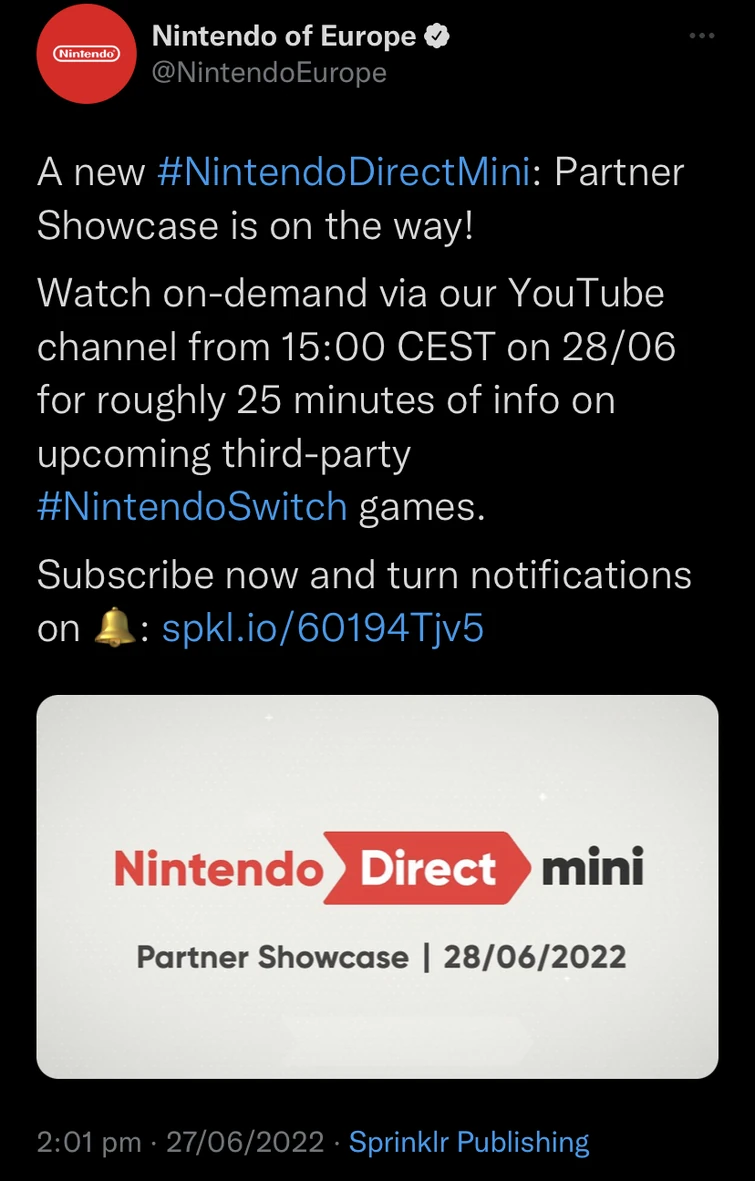This screenshot has height=1181, width=755.
Task: Open the Nintendo of Europe account name
Action: (284, 37)
